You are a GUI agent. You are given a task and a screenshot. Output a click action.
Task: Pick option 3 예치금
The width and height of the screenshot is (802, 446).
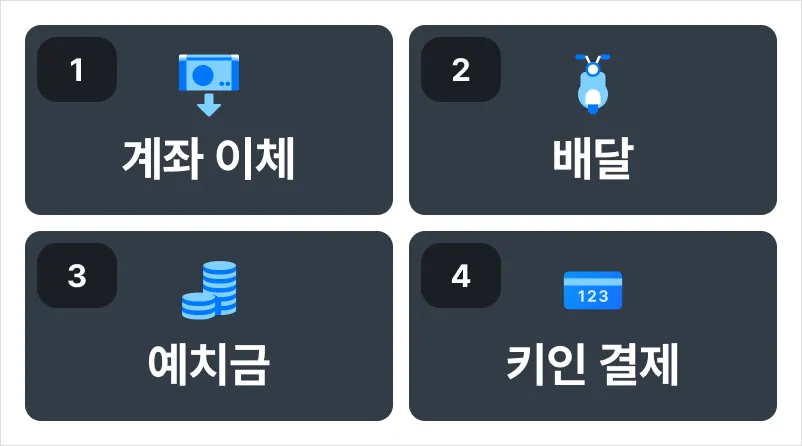[x=208, y=326]
